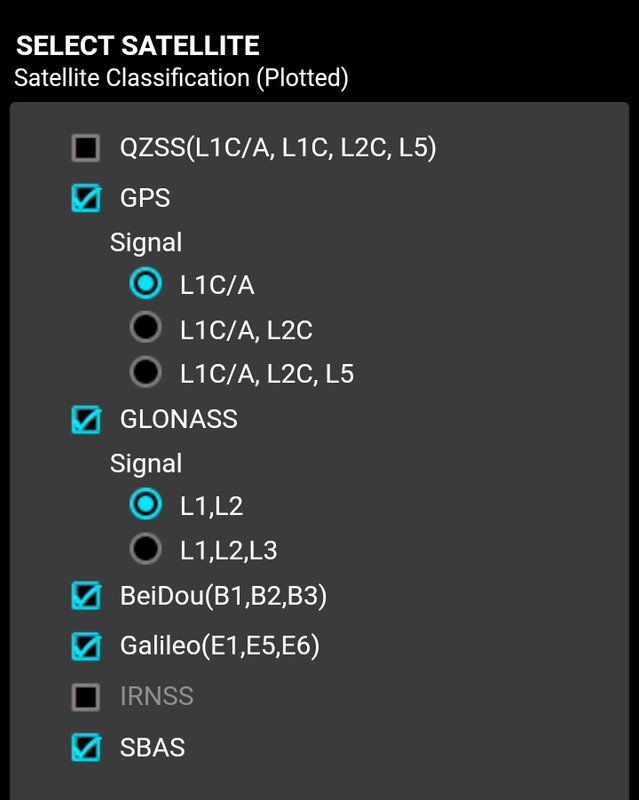Choose GLONASS signal L1,L2,L3
Viewport: 639px width, 800px height.
coord(146,549)
